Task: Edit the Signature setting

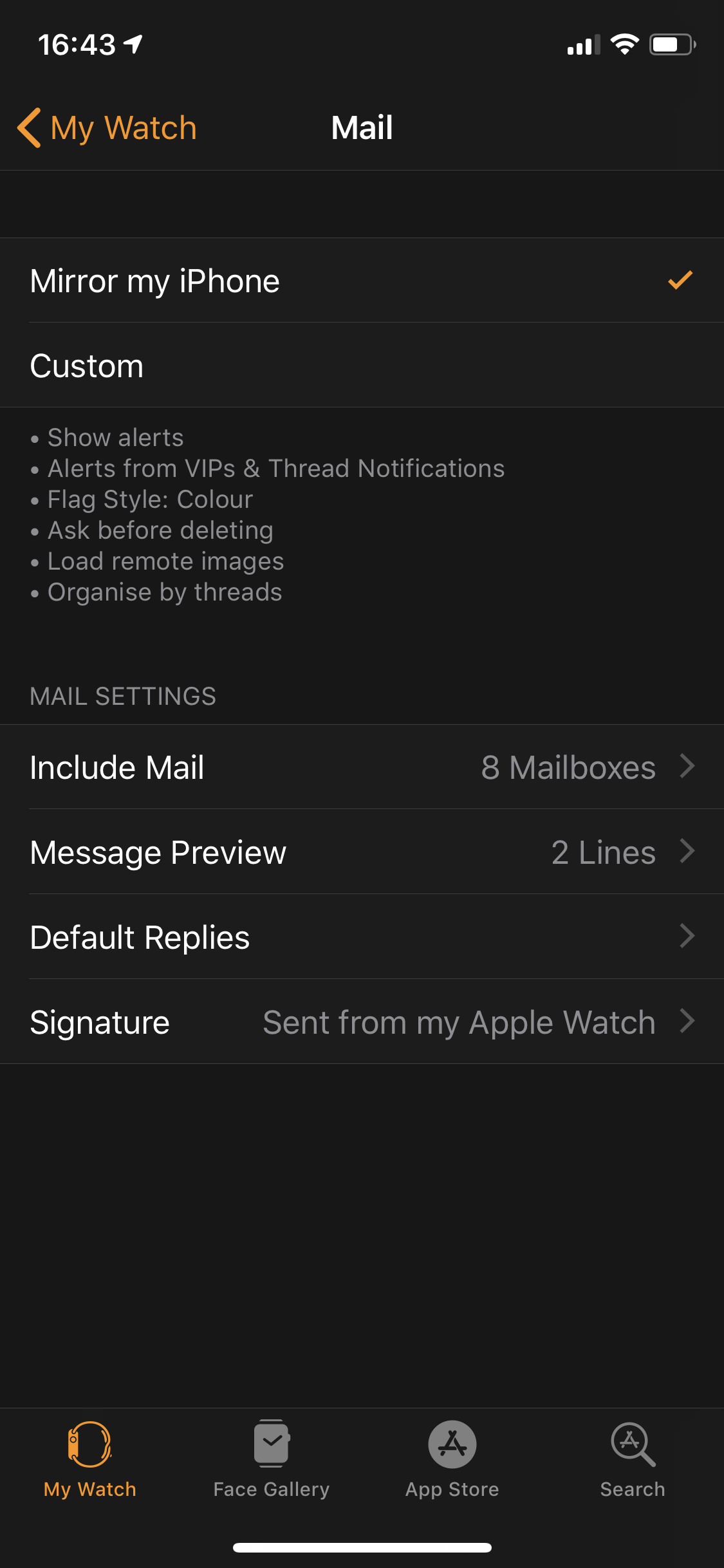Action: pos(362,1022)
